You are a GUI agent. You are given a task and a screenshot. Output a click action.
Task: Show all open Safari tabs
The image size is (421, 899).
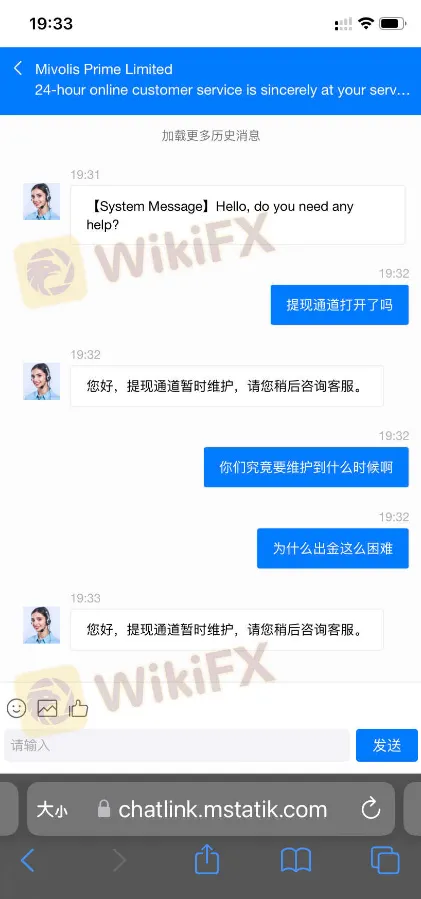[x=385, y=861]
